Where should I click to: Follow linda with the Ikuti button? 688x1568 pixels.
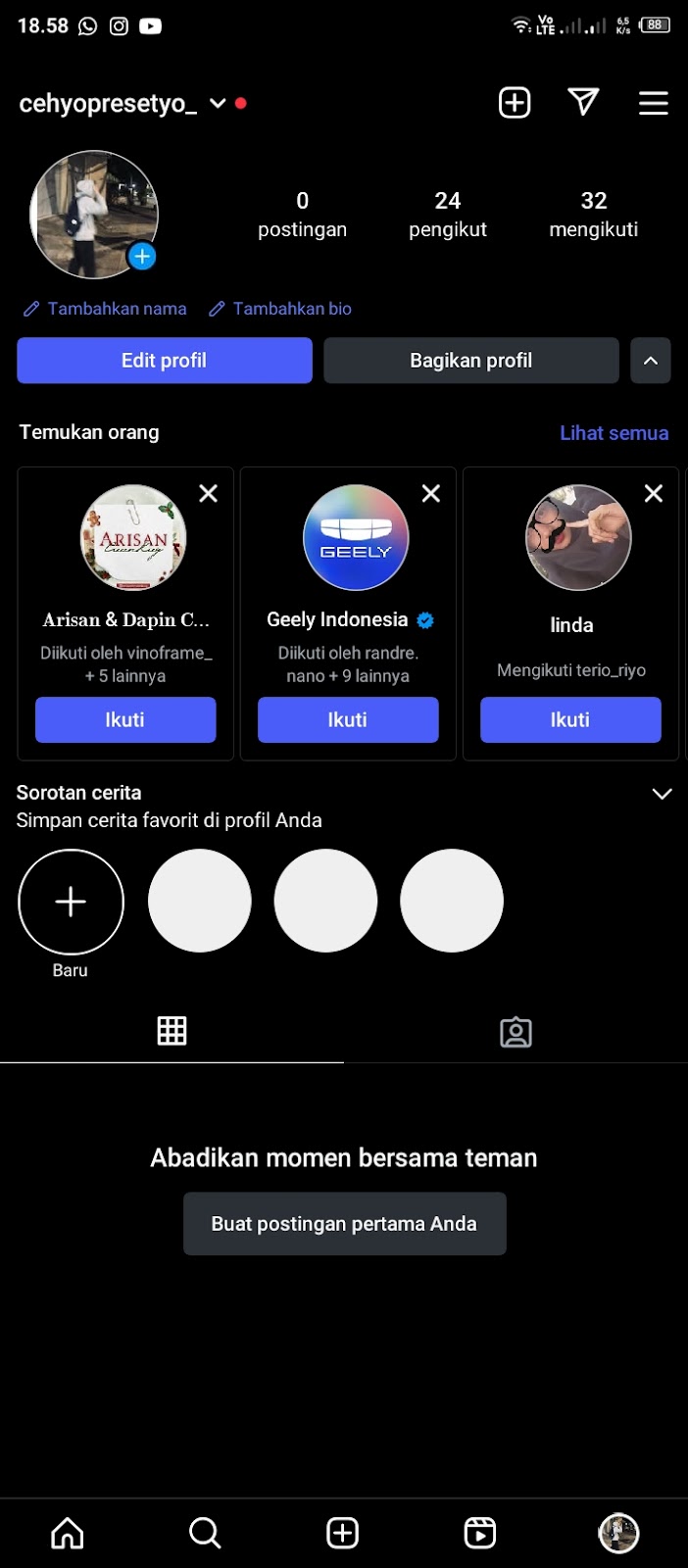(570, 720)
